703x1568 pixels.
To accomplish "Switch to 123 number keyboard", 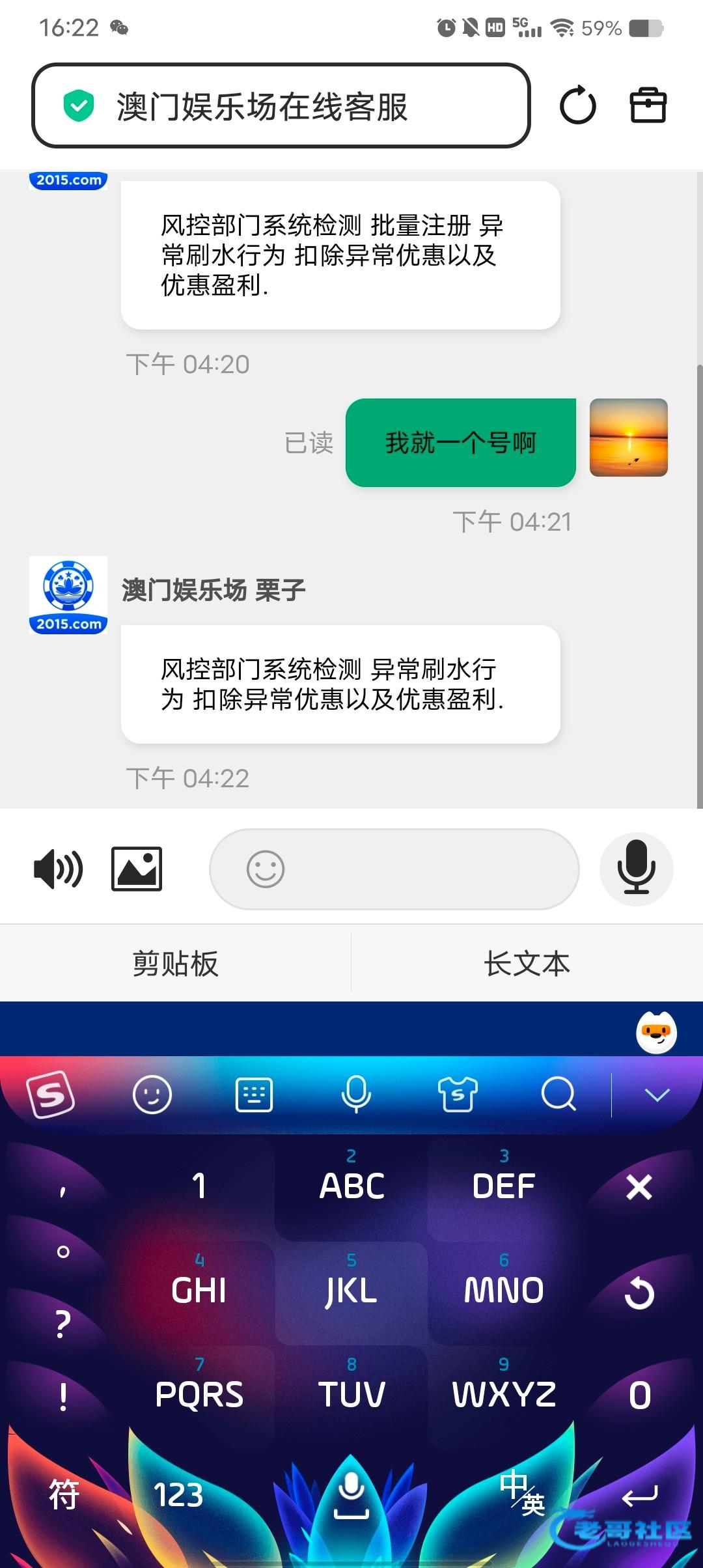I will pyautogui.click(x=178, y=1494).
